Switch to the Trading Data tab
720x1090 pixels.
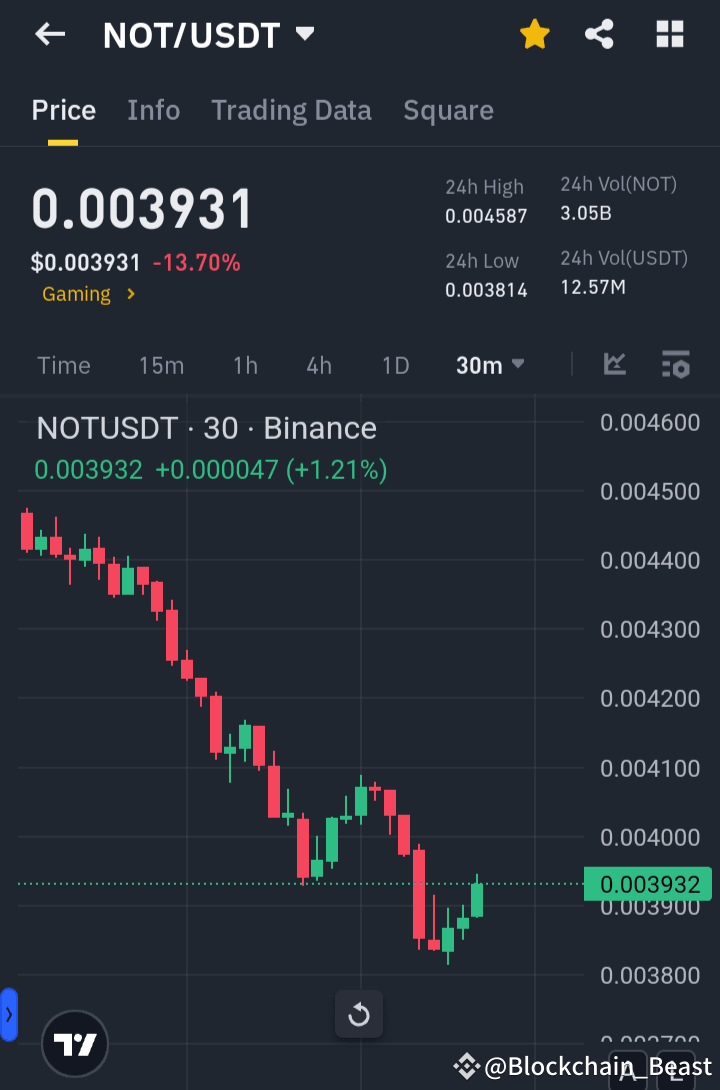pos(291,110)
